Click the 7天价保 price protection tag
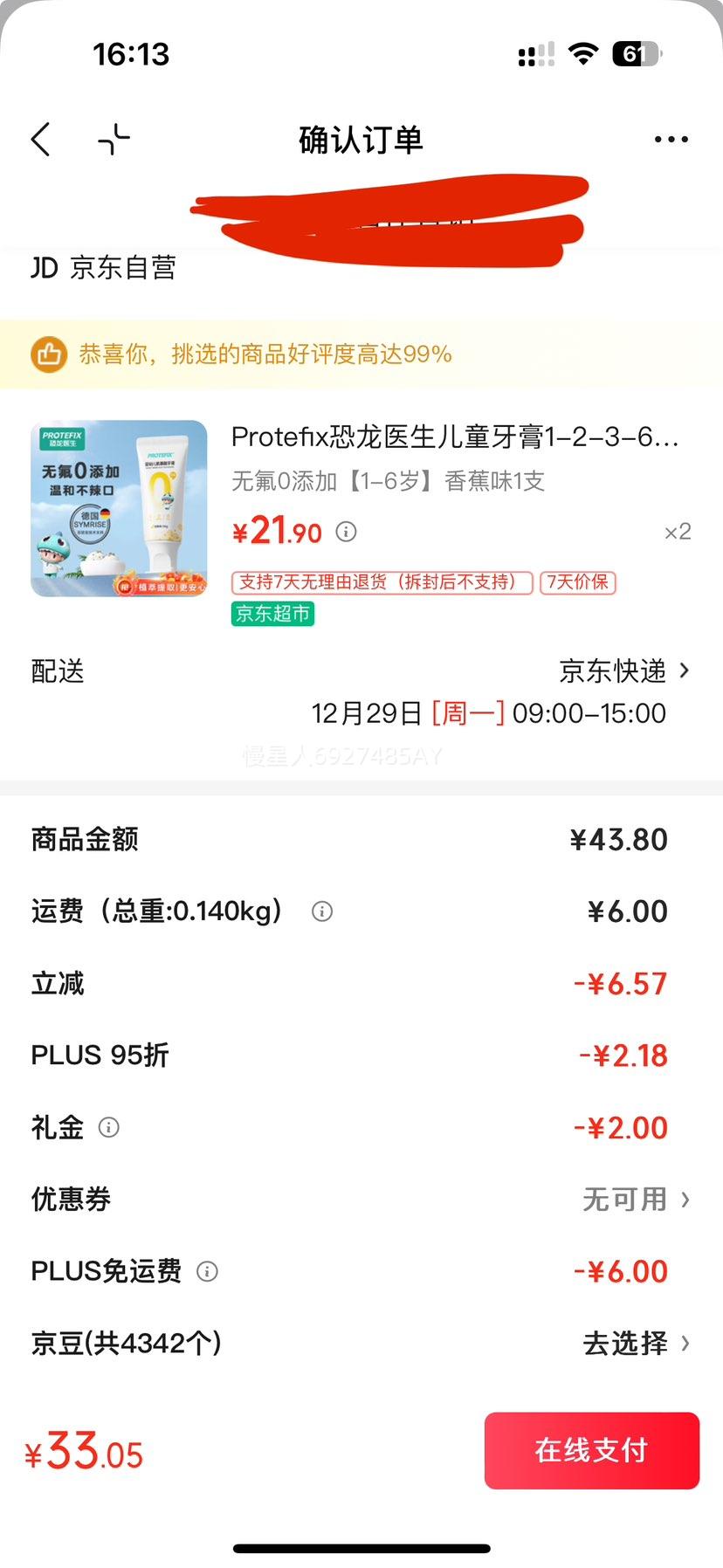This screenshot has height=1568, width=723. [577, 582]
